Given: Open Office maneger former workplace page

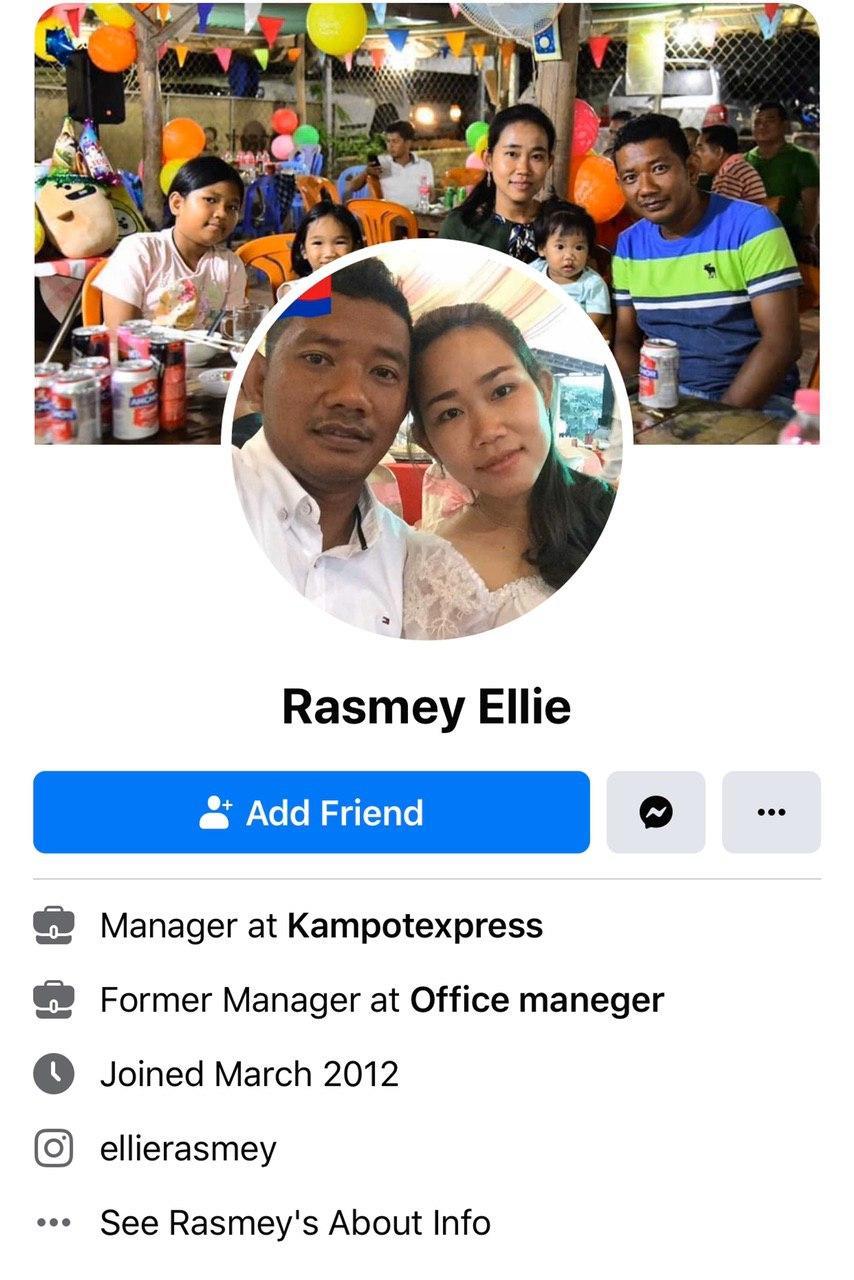Looking at the screenshot, I should (537, 1000).
